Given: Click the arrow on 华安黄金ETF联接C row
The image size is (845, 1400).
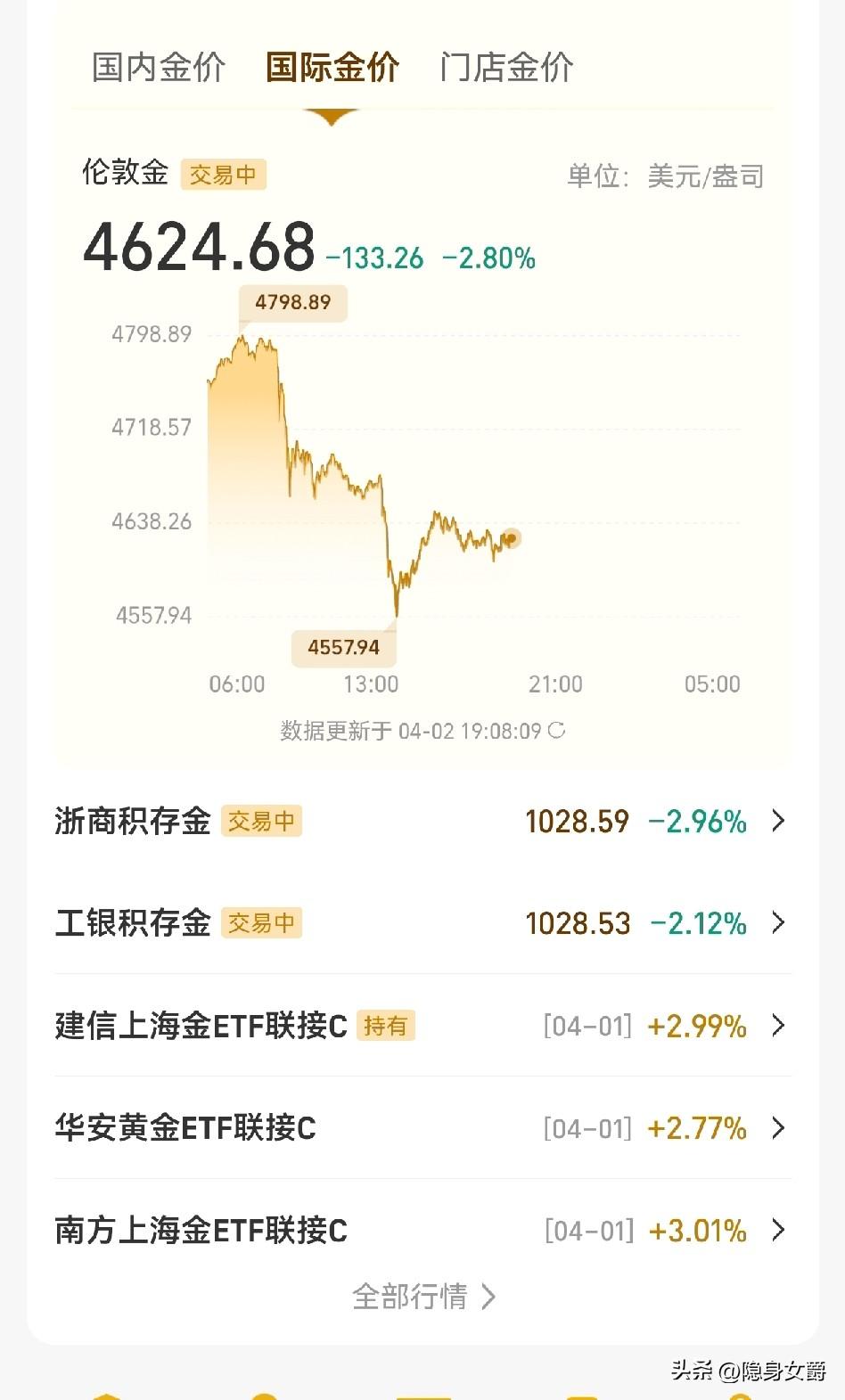Looking at the screenshot, I should [x=780, y=1128].
